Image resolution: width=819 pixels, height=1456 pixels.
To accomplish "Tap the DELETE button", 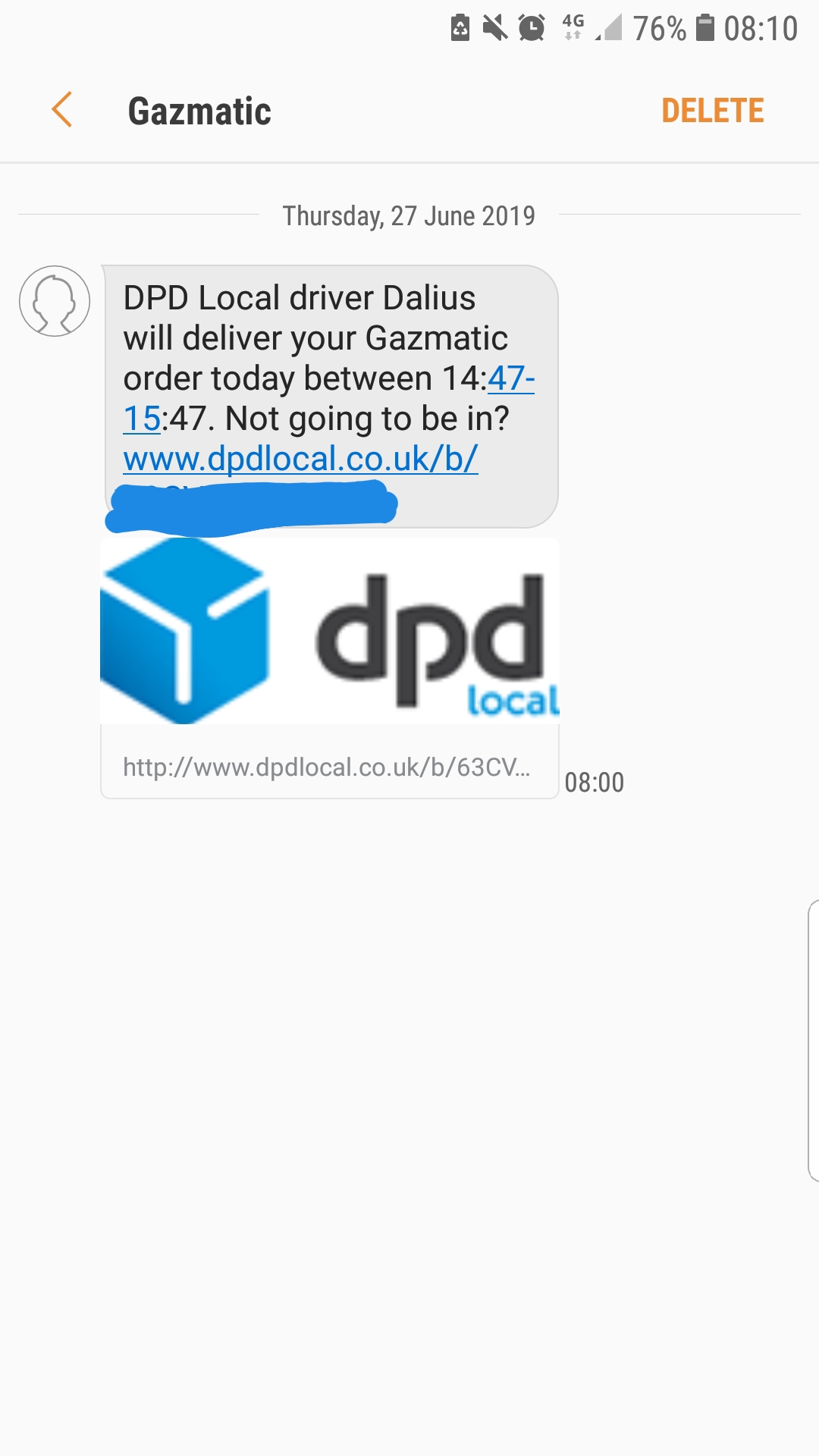I will [x=712, y=111].
